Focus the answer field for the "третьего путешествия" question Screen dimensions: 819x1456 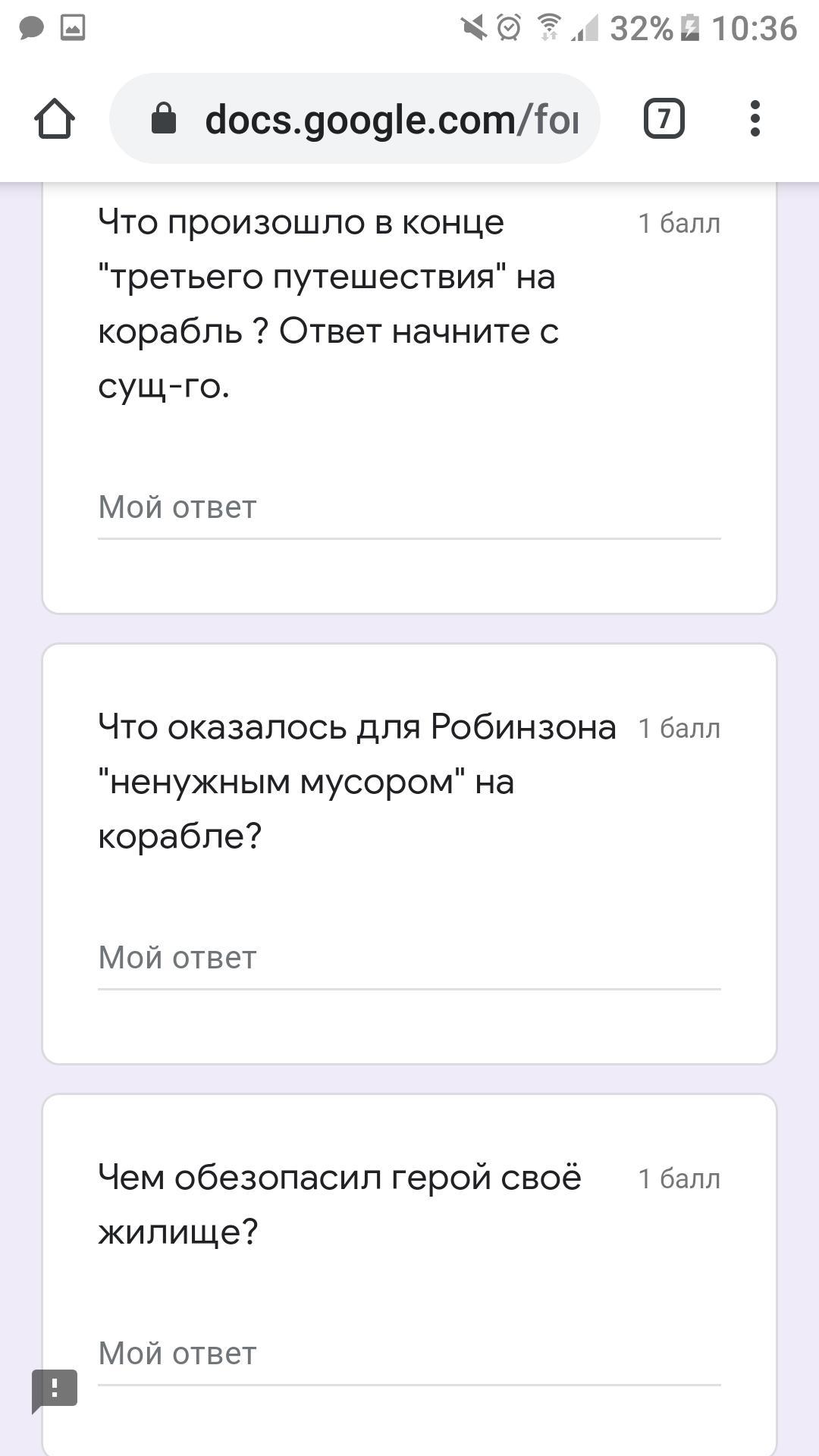(x=409, y=507)
